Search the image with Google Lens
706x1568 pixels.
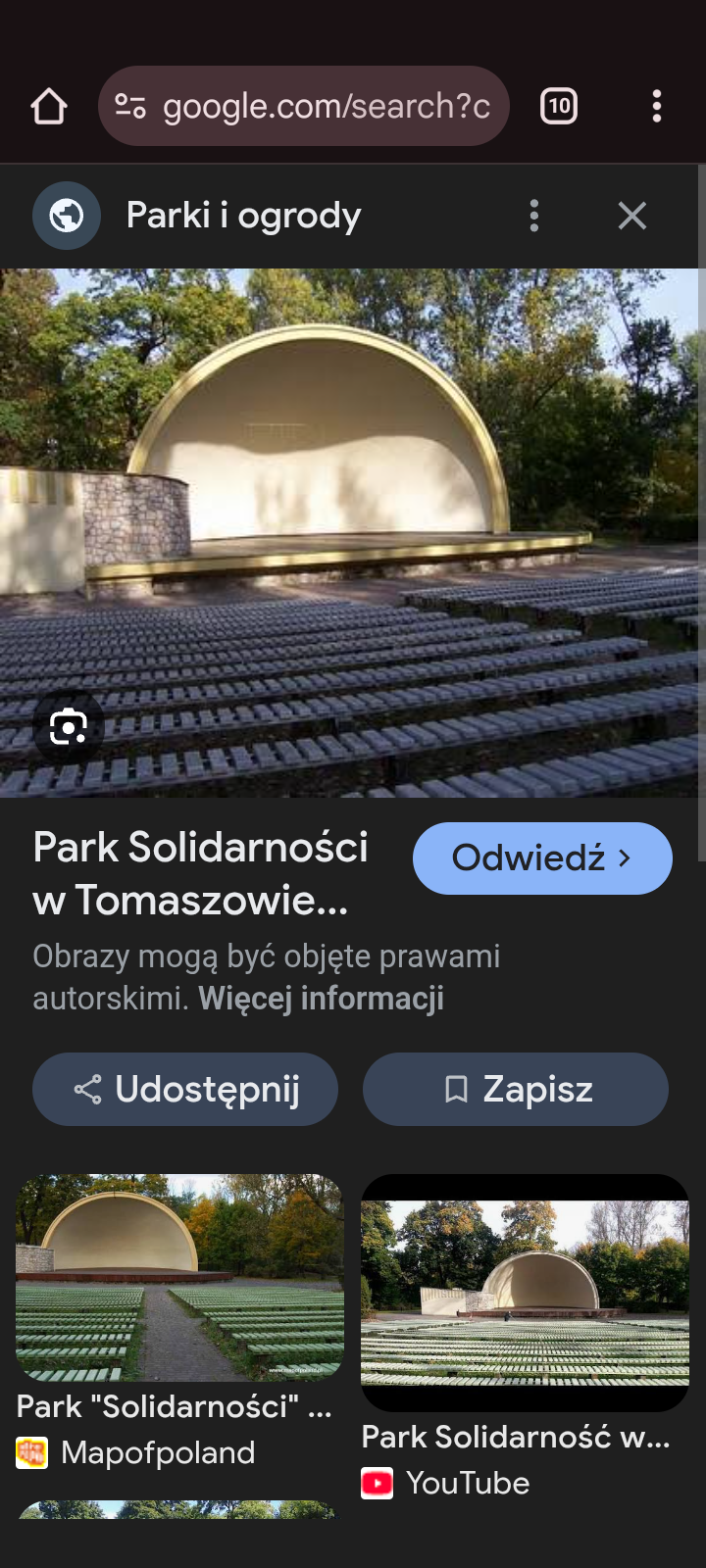pyautogui.click(x=68, y=727)
